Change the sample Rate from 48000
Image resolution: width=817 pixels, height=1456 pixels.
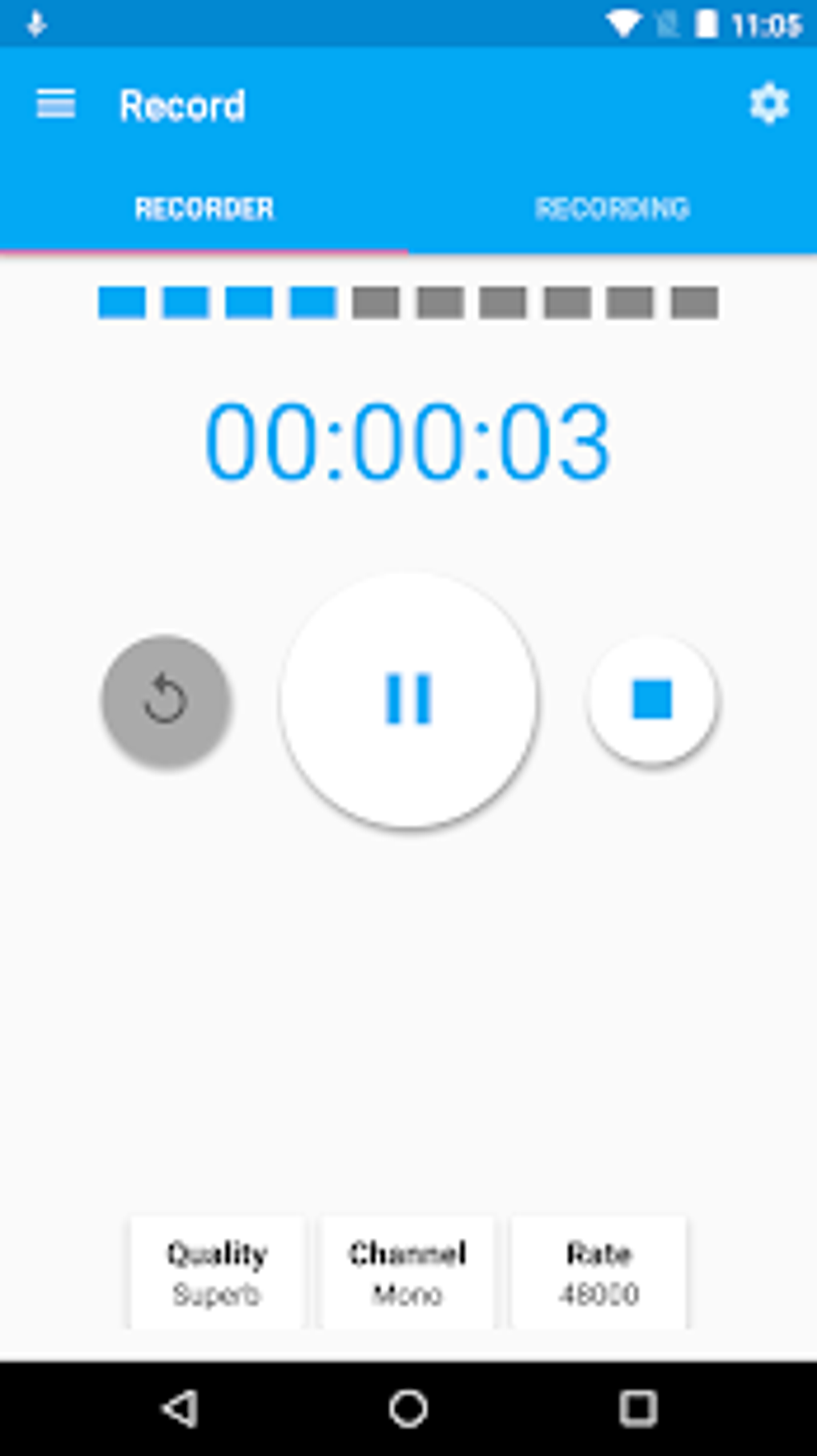(x=598, y=1272)
